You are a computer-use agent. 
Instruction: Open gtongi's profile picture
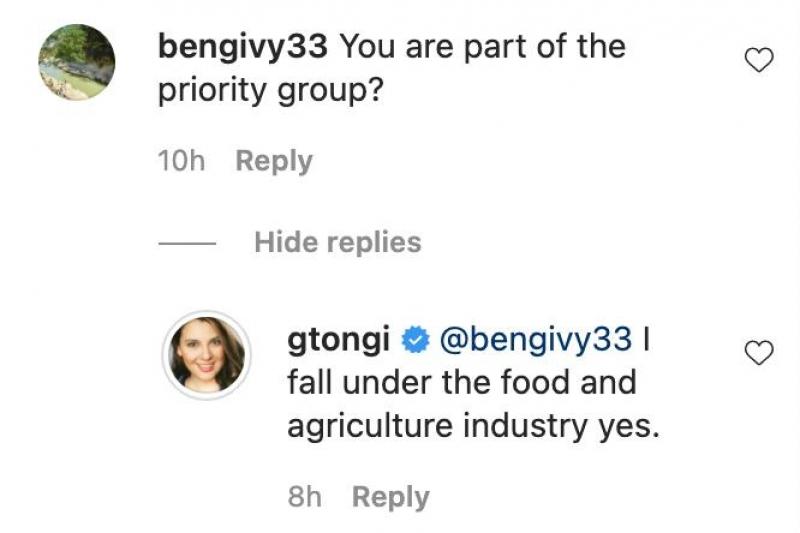(x=206, y=354)
